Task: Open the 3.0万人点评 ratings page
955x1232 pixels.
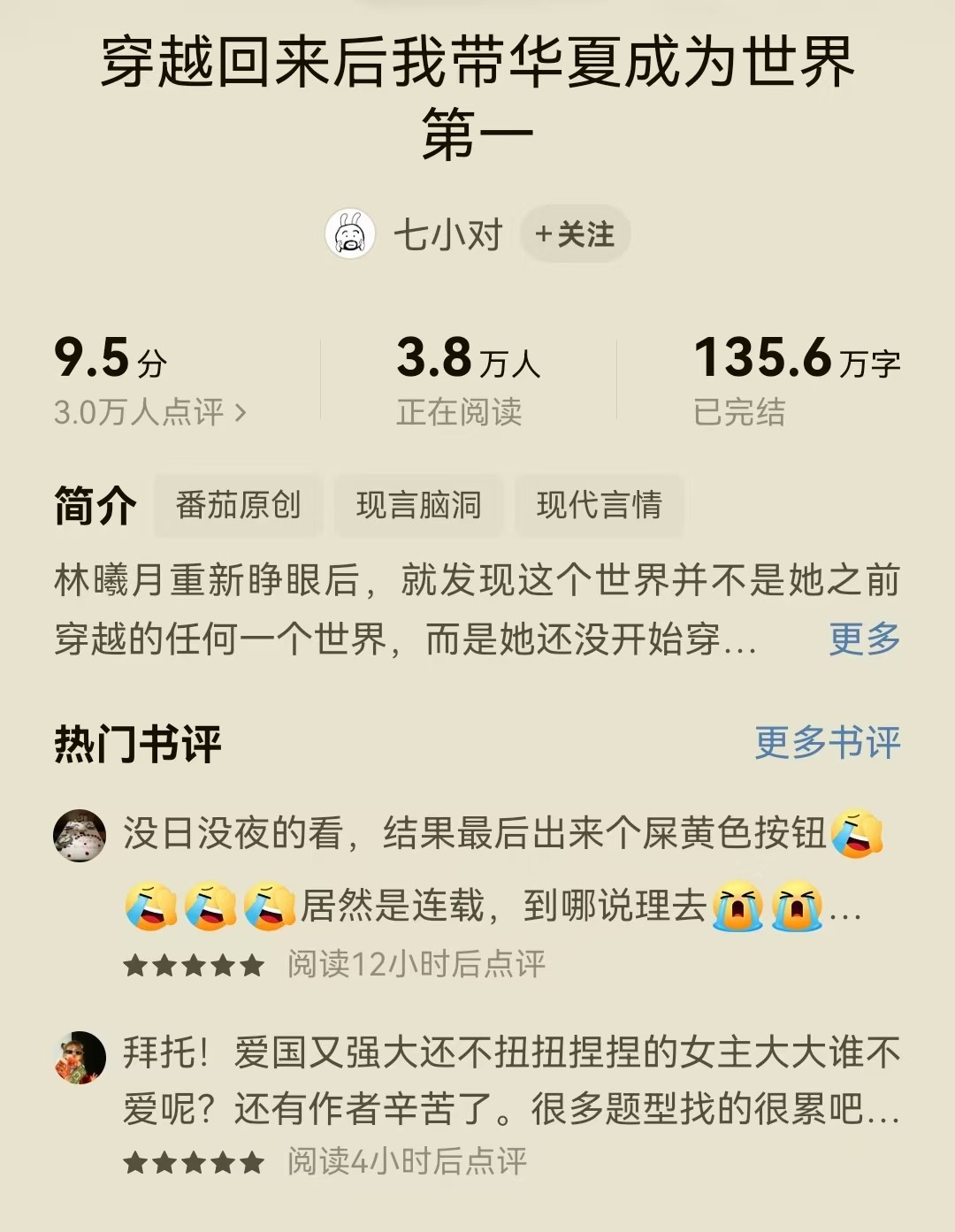Action: [x=149, y=412]
